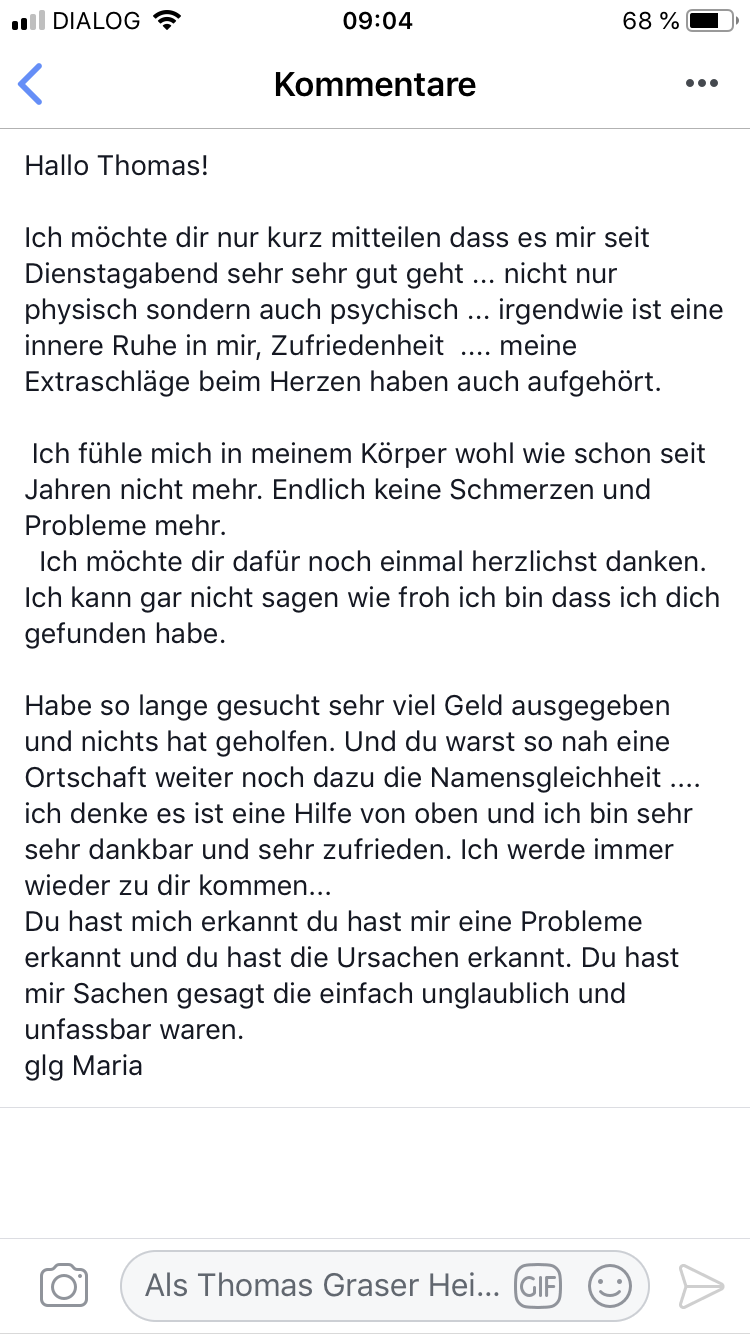Open the emoji smiley picker

click(609, 1286)
